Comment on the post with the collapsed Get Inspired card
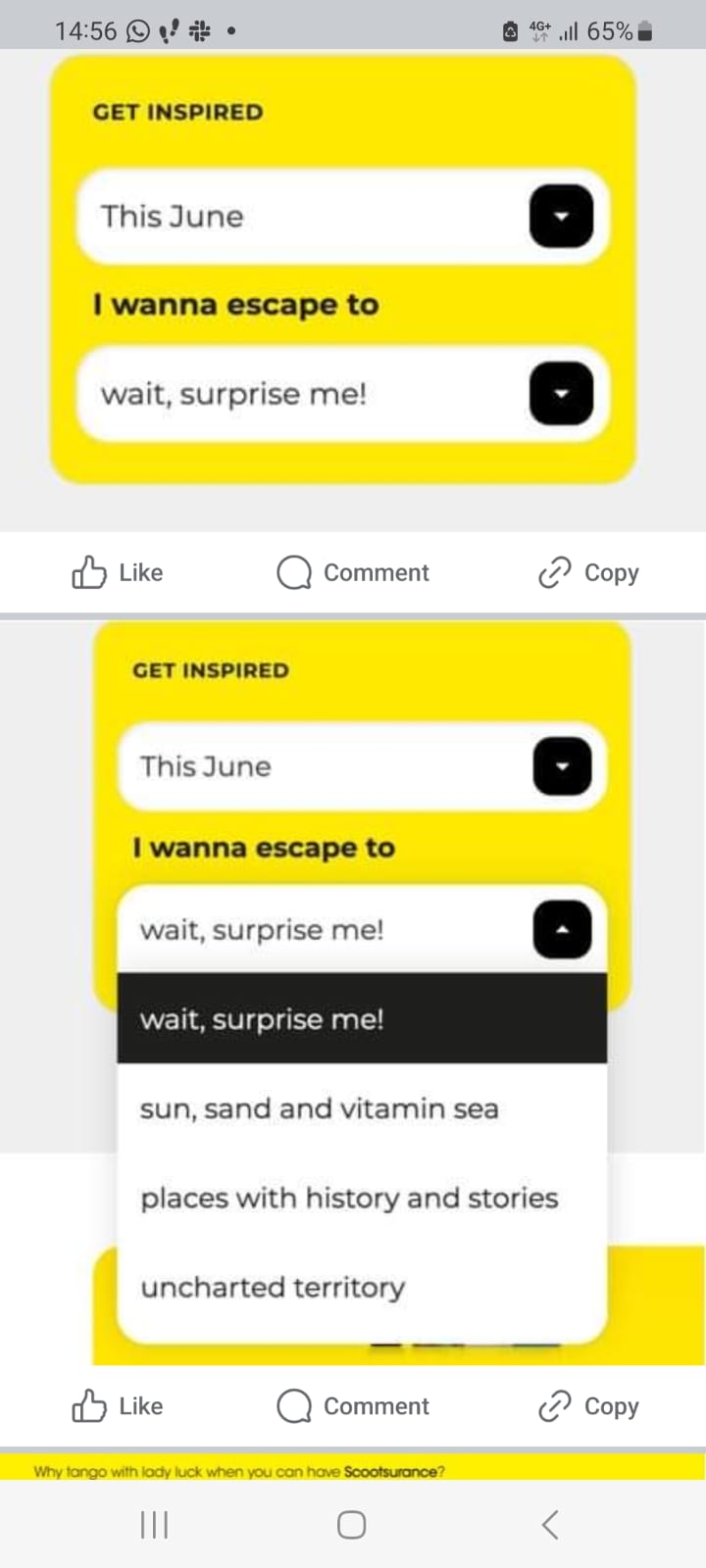The height and width of the screenshot is (1568, 706). [x=353, y=572]
